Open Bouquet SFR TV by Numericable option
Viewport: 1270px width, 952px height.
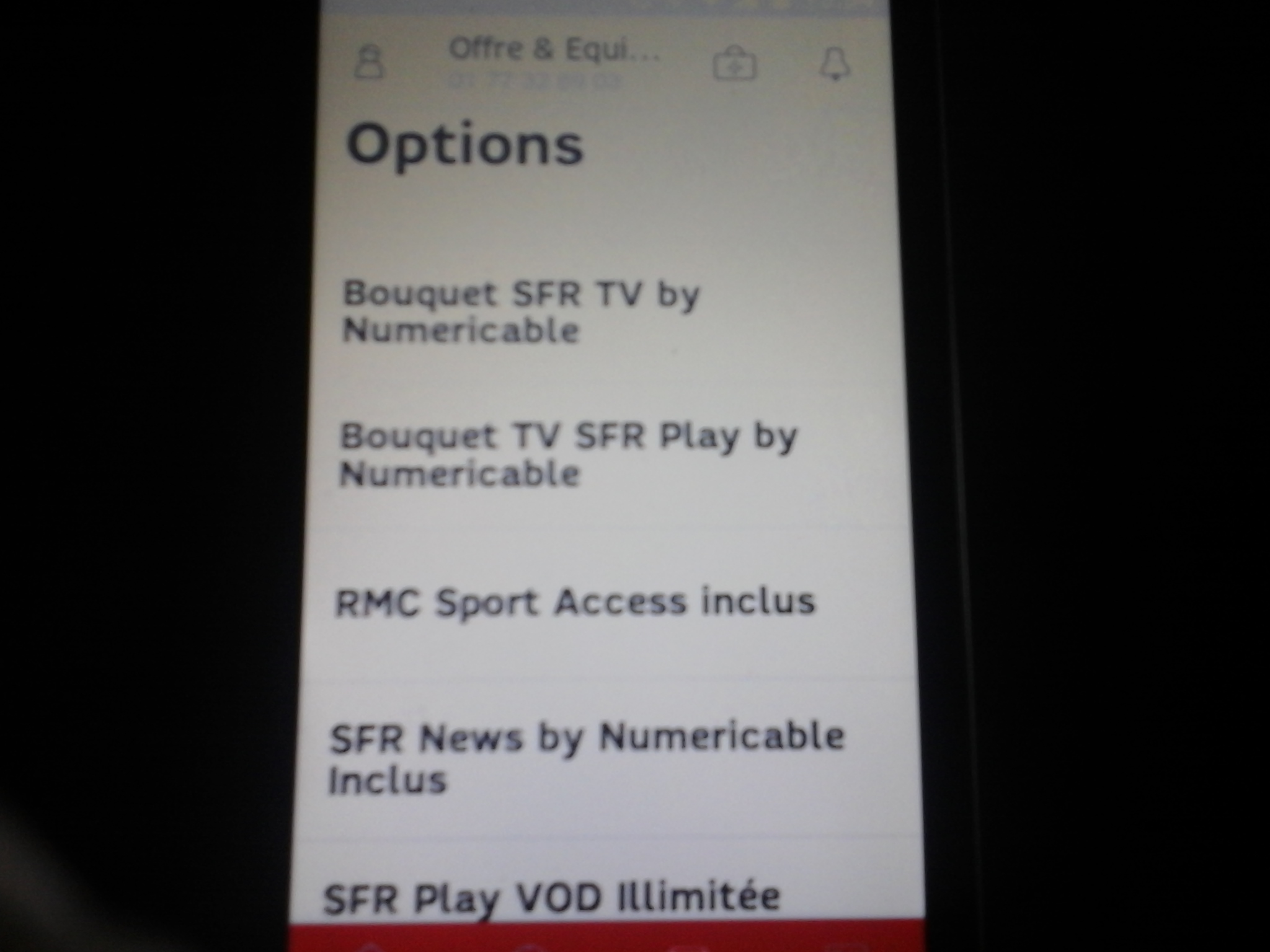(521, 312)
